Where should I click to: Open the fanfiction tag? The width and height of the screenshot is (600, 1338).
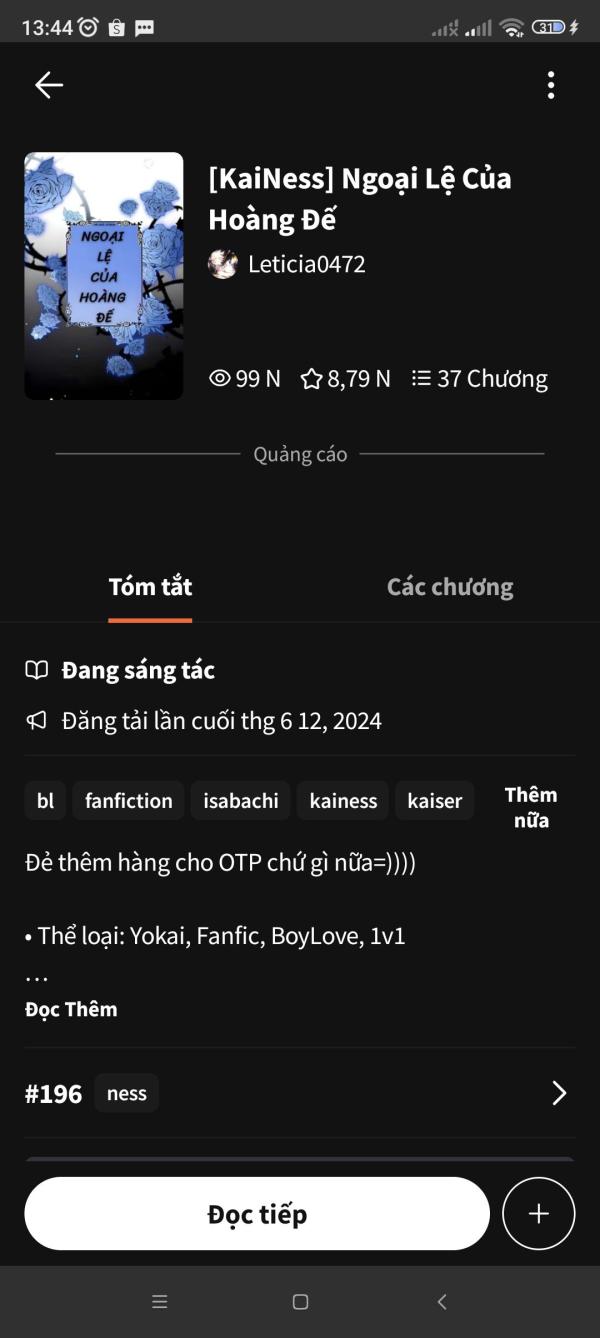click(x=128, y=801)
